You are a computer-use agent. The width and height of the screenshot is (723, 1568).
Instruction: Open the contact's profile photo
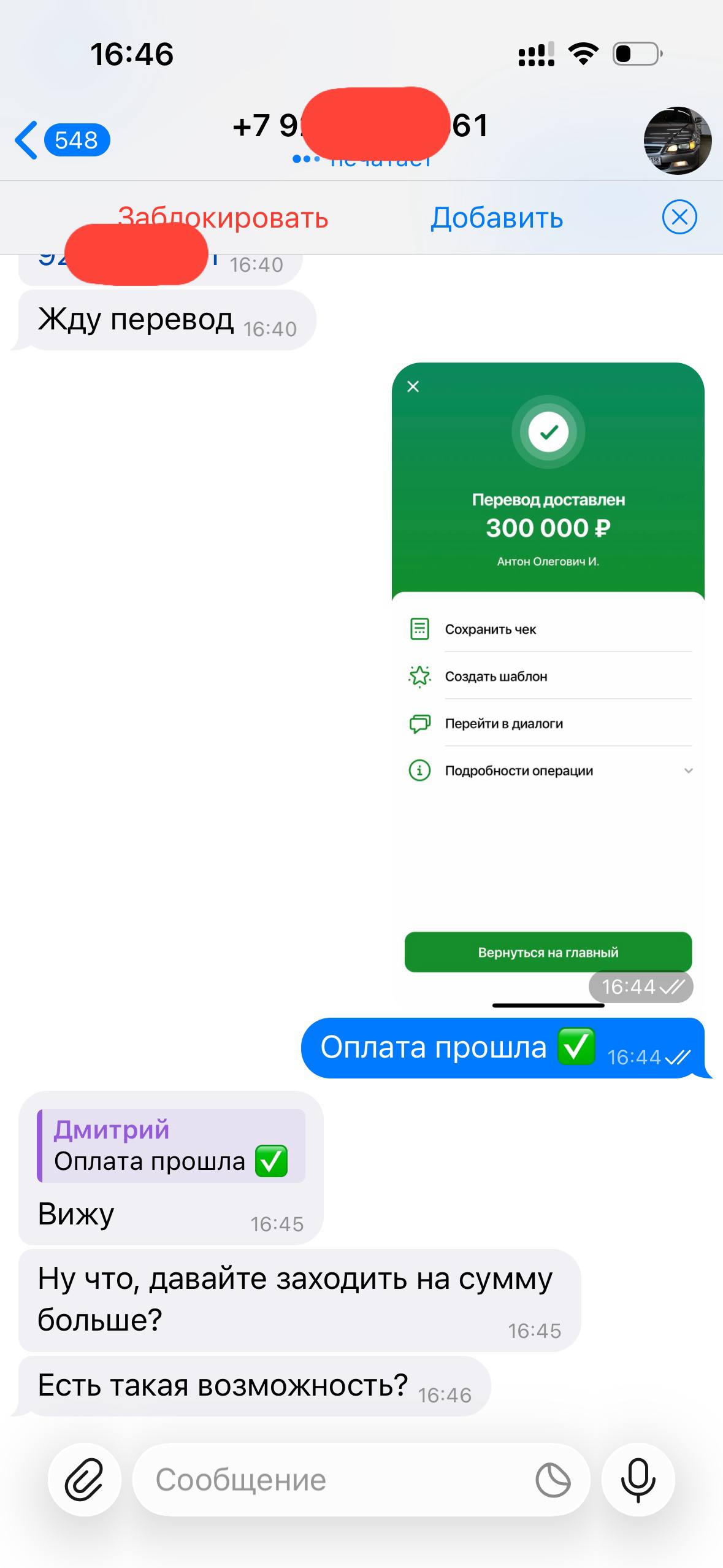coord(677,140)
